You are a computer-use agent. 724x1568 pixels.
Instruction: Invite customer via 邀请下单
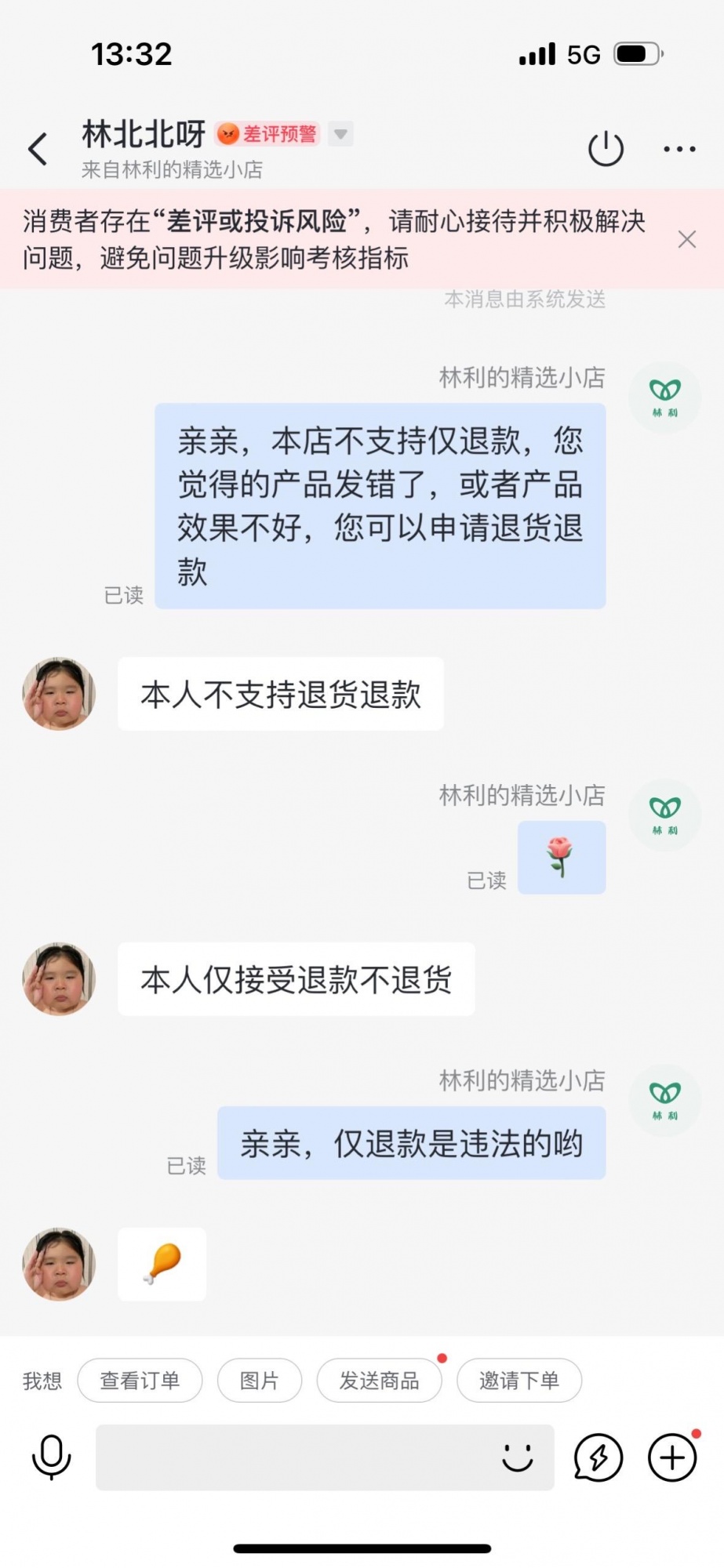click(x=518, y=1381)
